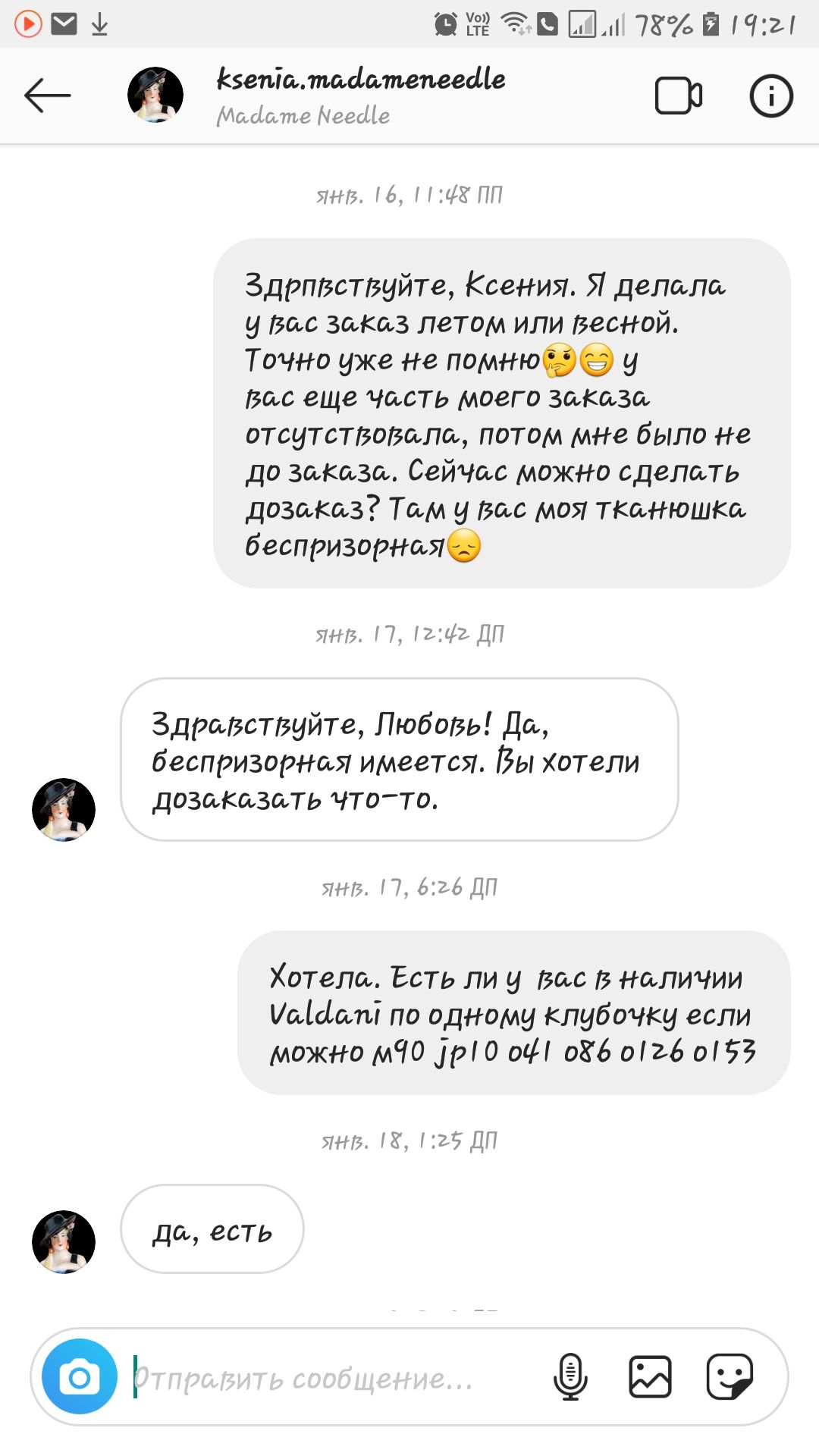Screen dimensions: 819x1456
Task: Tap the profile picture in header
Action: (155, 96)
